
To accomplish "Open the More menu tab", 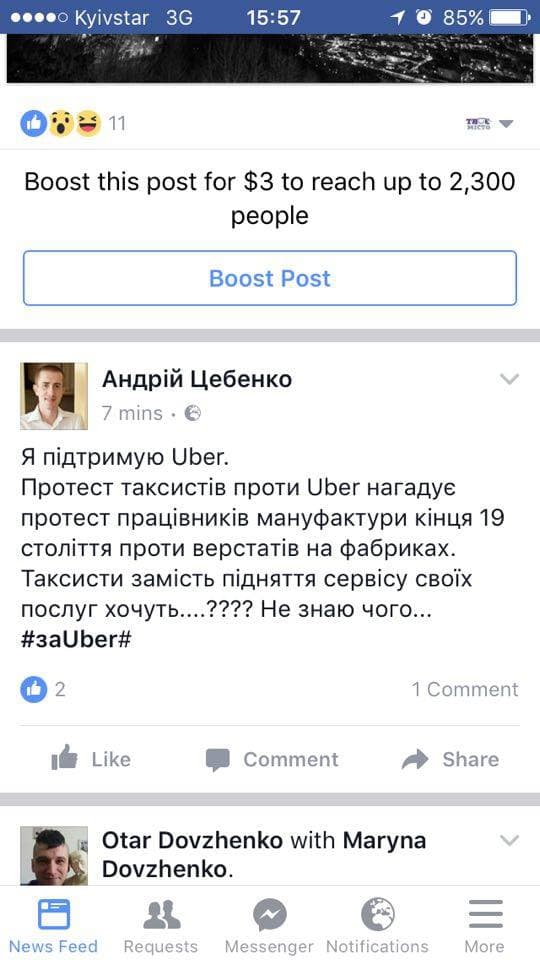I will coord(486,924).
